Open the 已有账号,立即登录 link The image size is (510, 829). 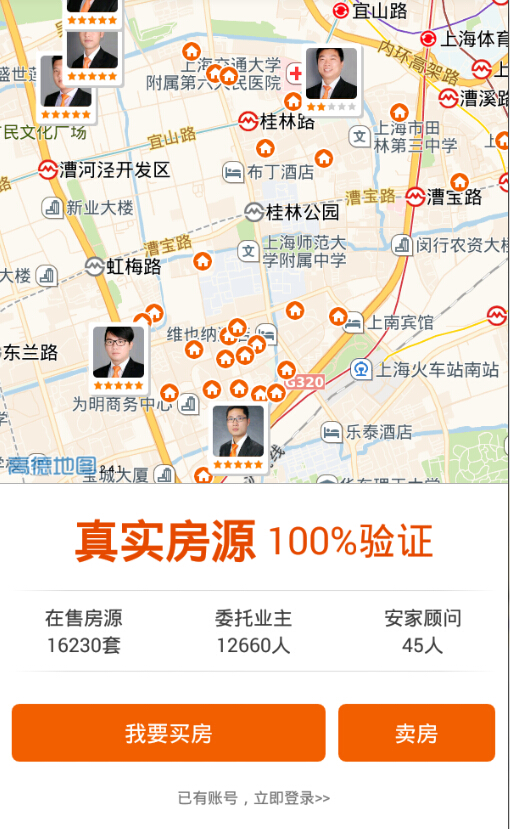(x=254, y=798)
